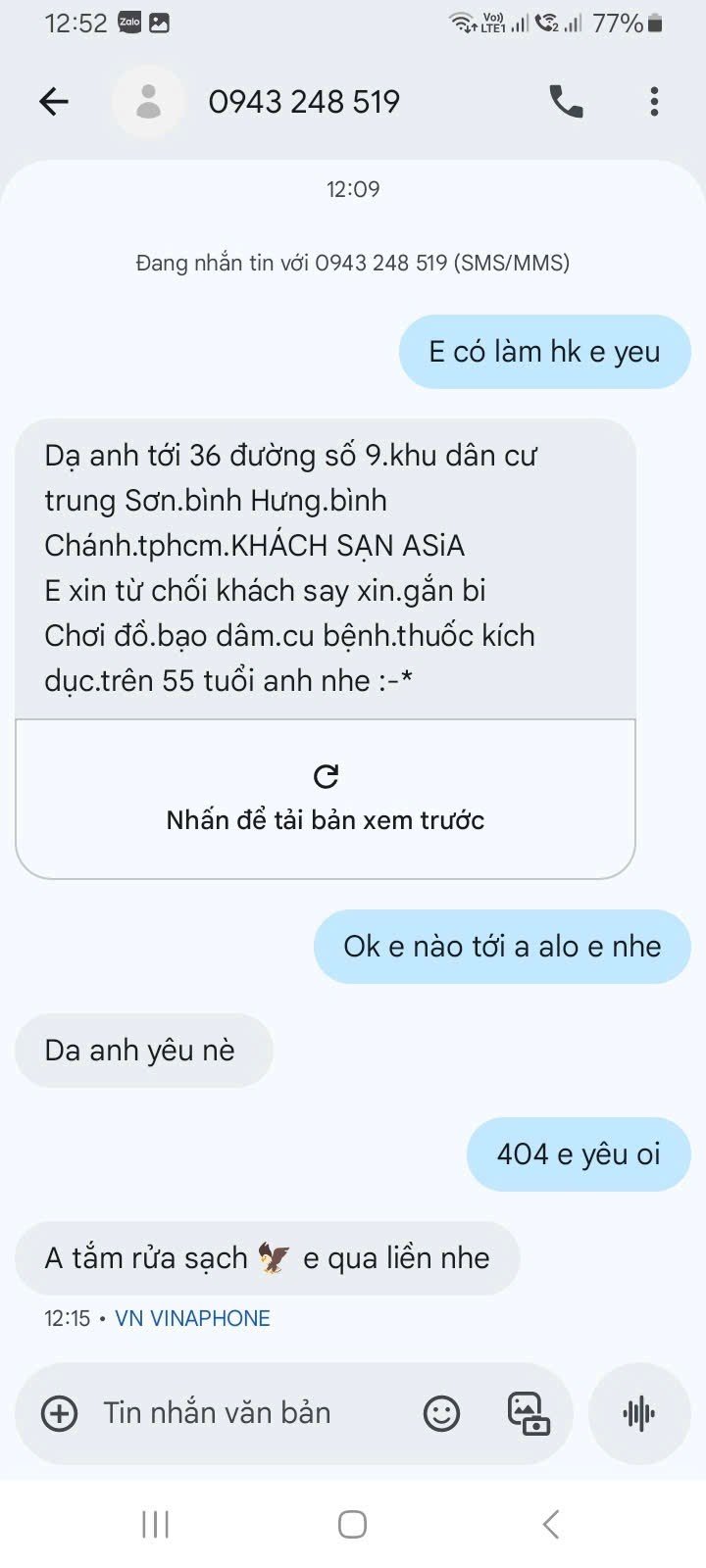
Task: Open the plus attachment menu
Action: [60, 1413]
